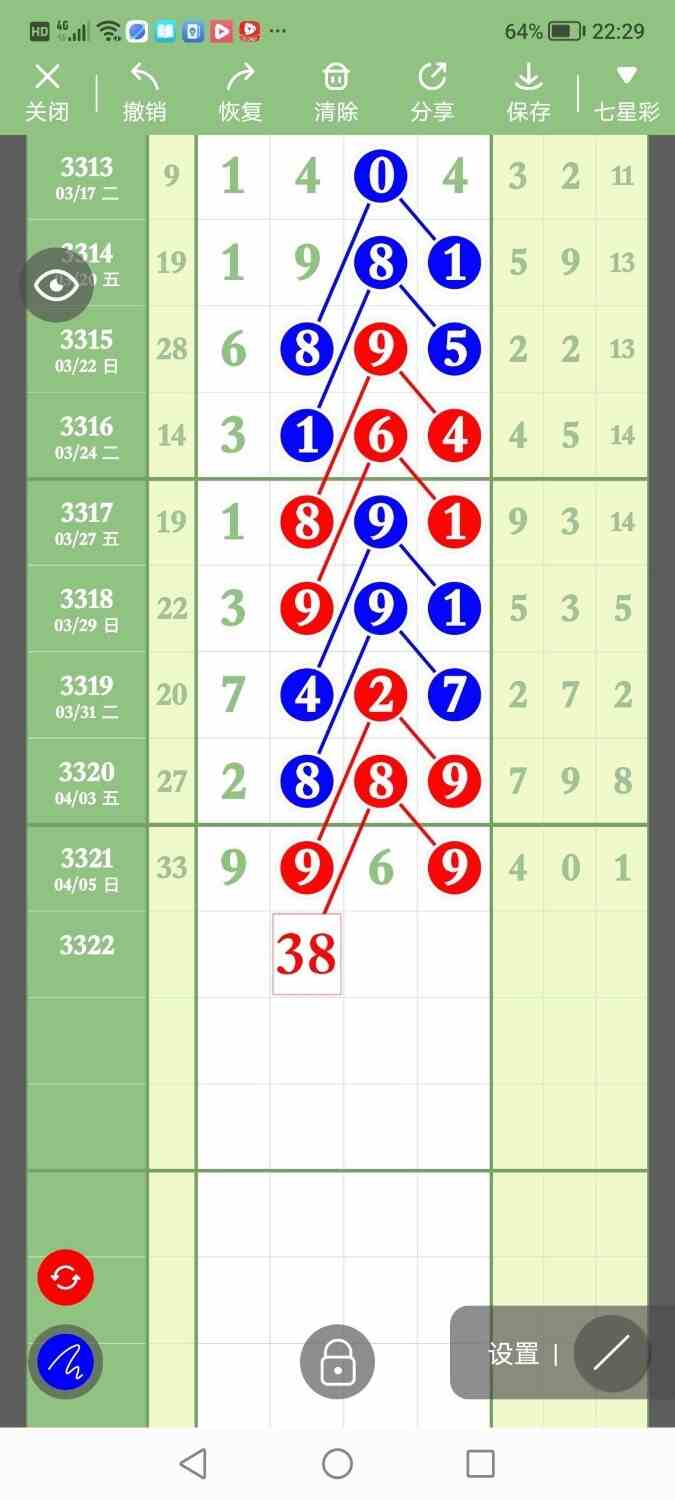Clear all markings with 清除
The height and width of the screenshot is (1500, 675).
pyautogui.click(x=336, y=92)
